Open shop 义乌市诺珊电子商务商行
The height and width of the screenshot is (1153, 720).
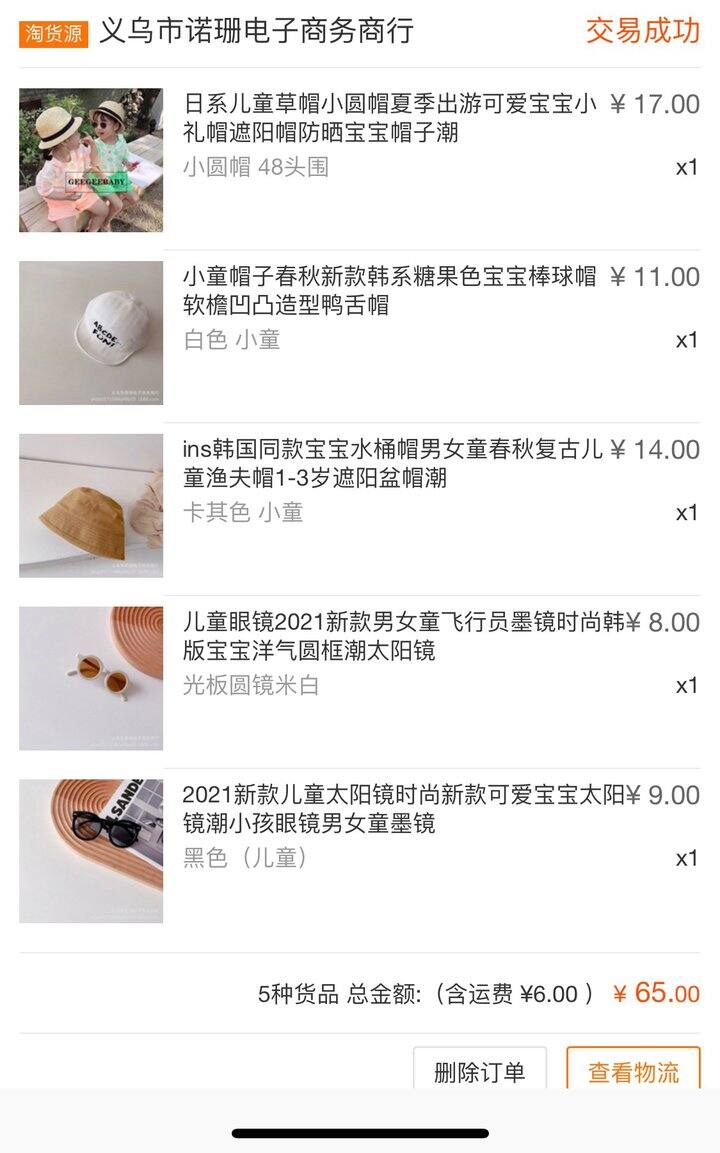[256, 31]
